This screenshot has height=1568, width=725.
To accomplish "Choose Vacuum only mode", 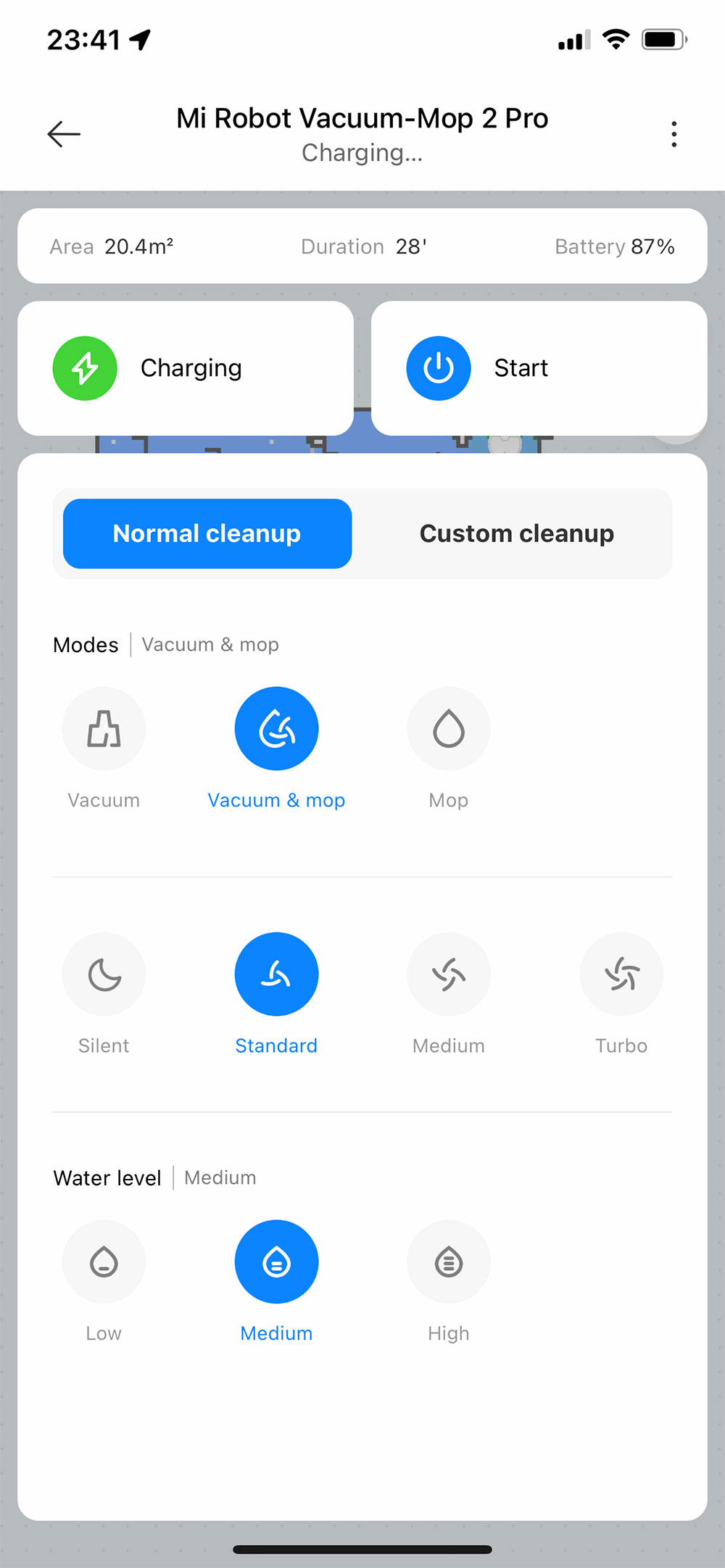I will pos(104,729).
